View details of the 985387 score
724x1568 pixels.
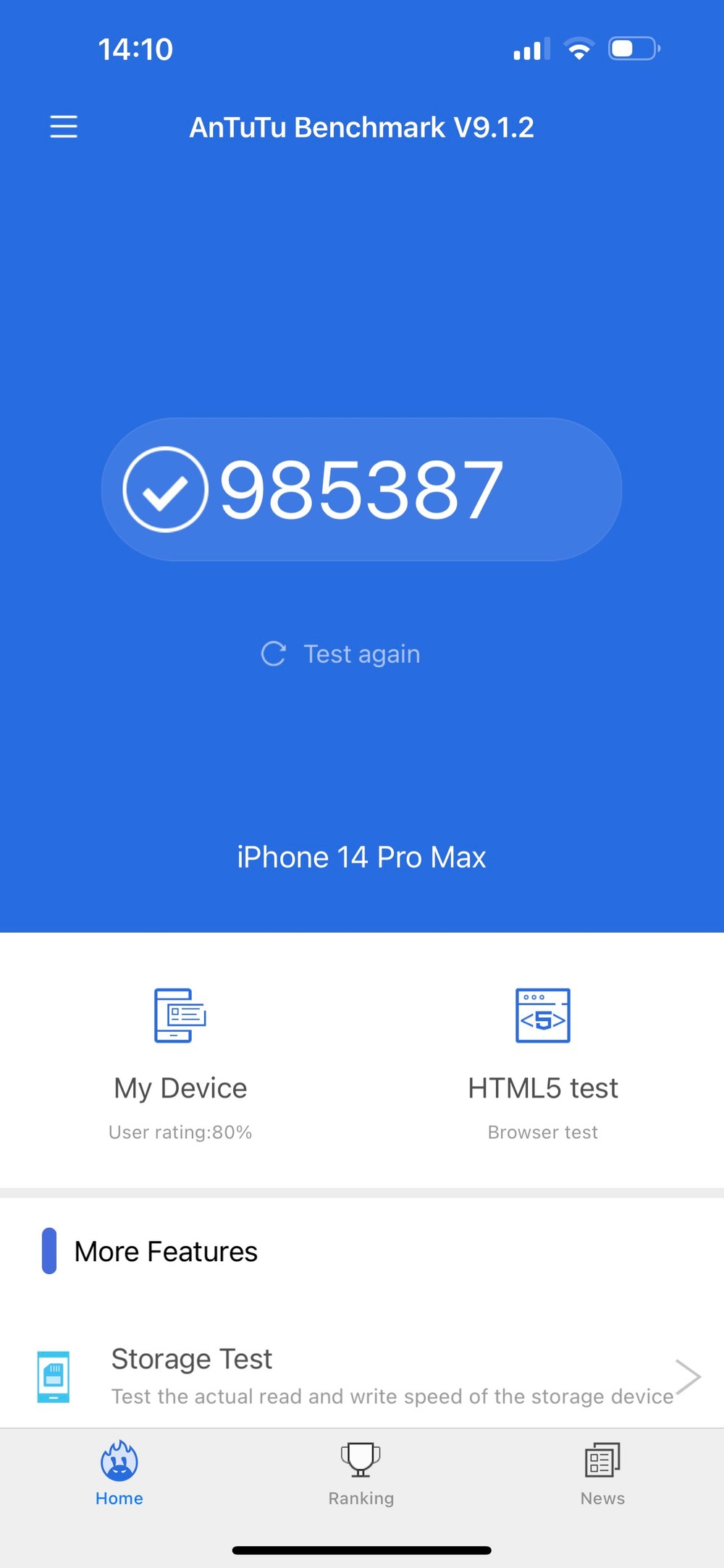(361, 490)
